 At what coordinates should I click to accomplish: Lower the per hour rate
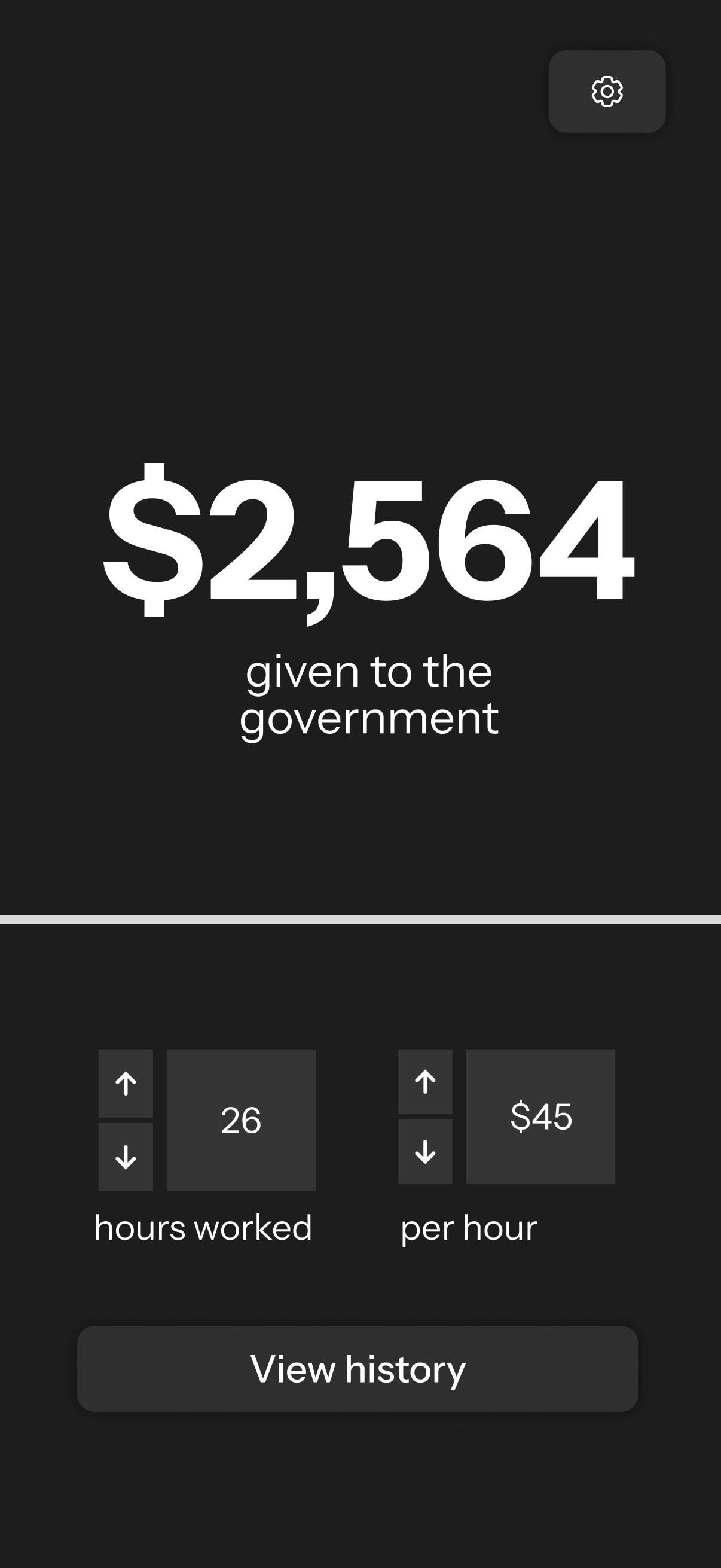coord(424,1152)
